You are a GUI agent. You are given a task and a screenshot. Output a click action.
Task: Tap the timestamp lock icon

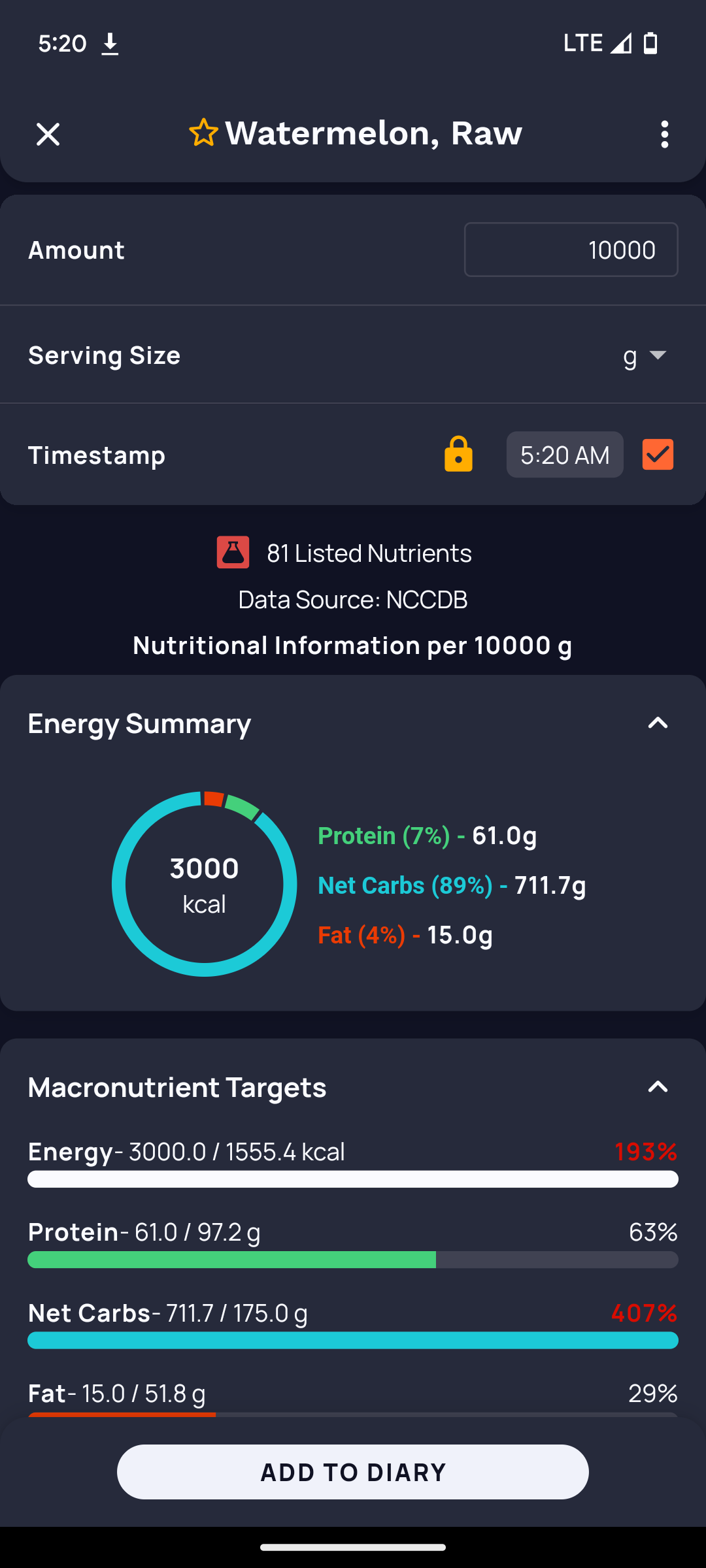[458, 454]
